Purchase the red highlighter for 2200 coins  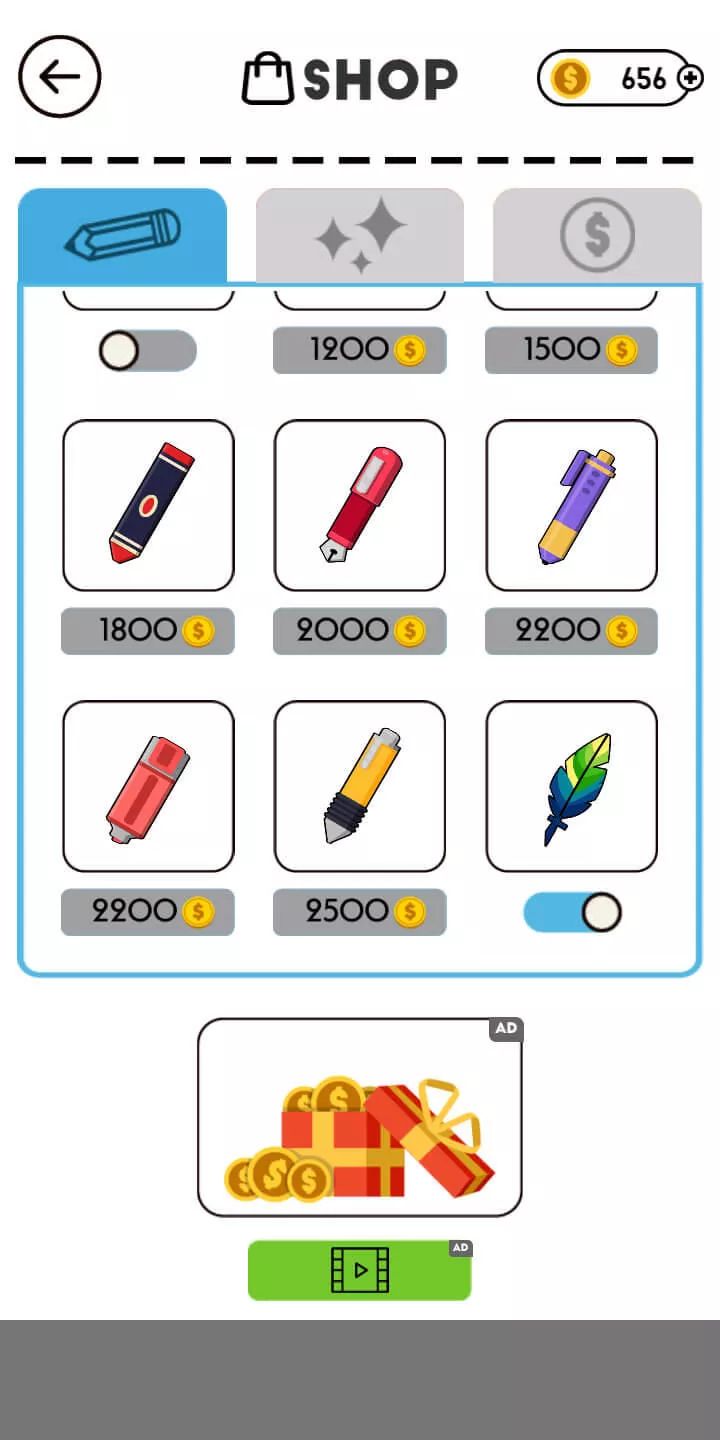click(x=148, y=912)
